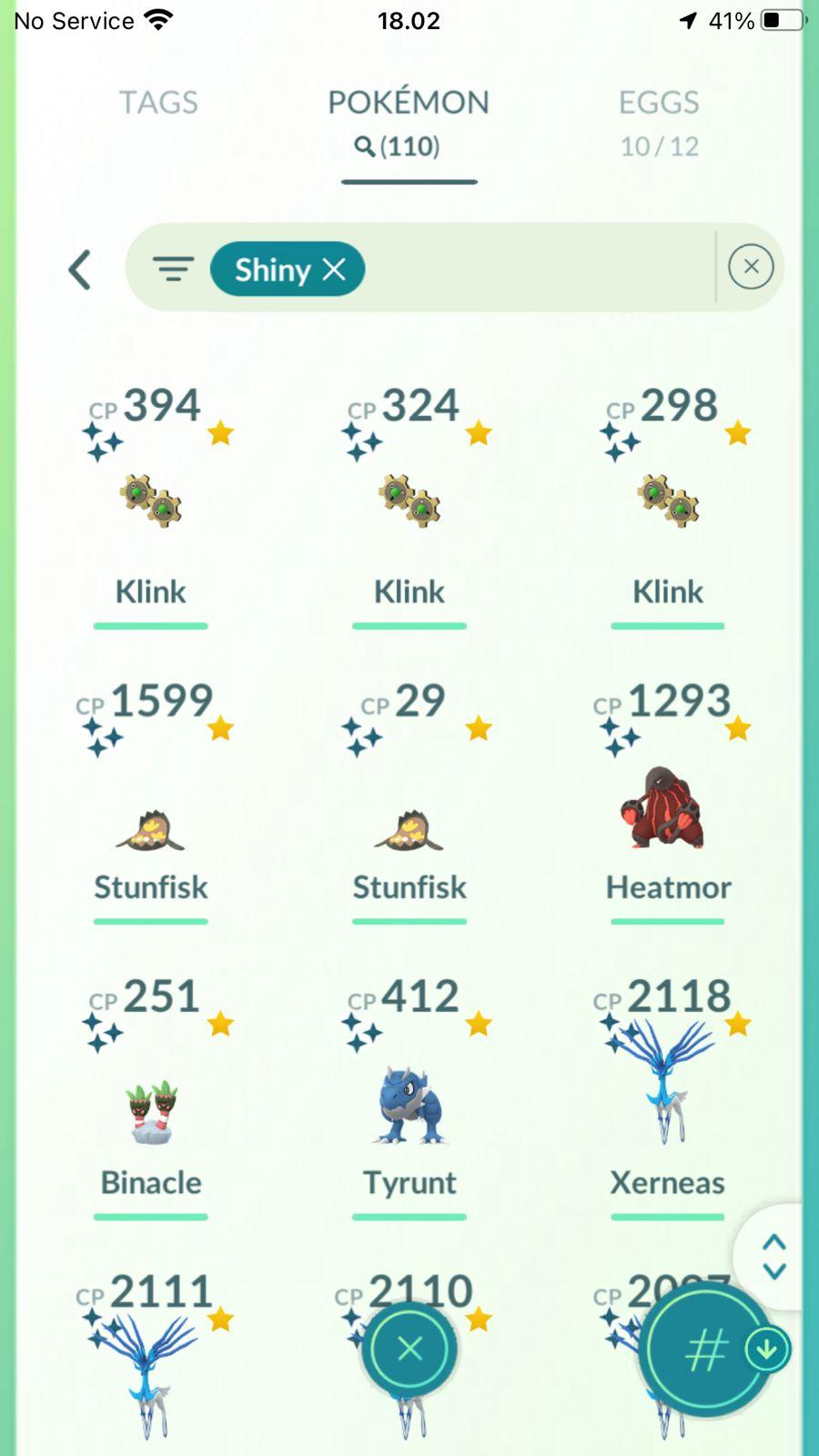The height and width of the screenshot is (1456, 819).
Task: Go back with the left arrow
Action: [x=81, y=270]
